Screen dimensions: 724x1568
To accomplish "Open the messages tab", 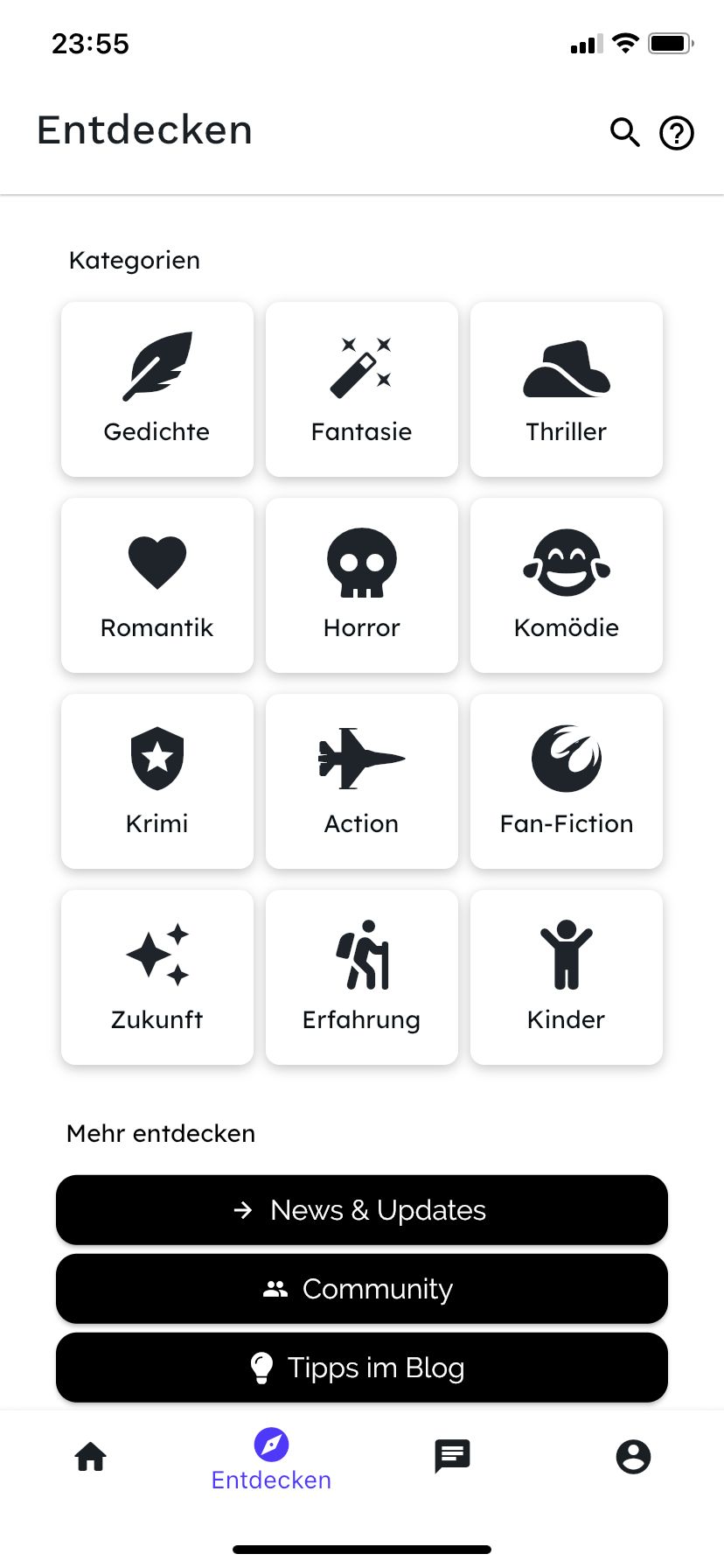I will click(453, 1457).
